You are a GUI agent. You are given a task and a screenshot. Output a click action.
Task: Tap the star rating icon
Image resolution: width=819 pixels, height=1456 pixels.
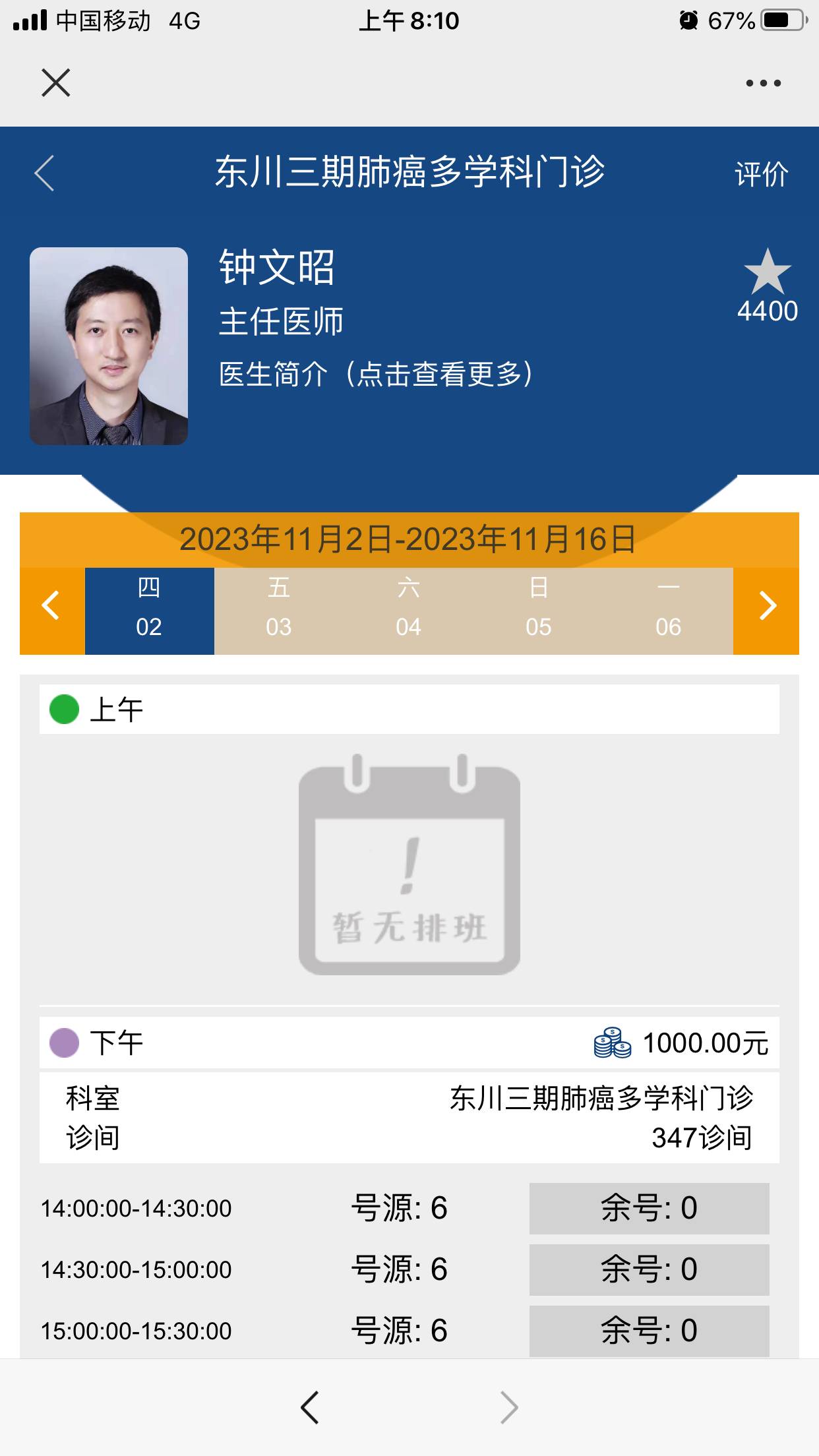(x=767, y=272)
